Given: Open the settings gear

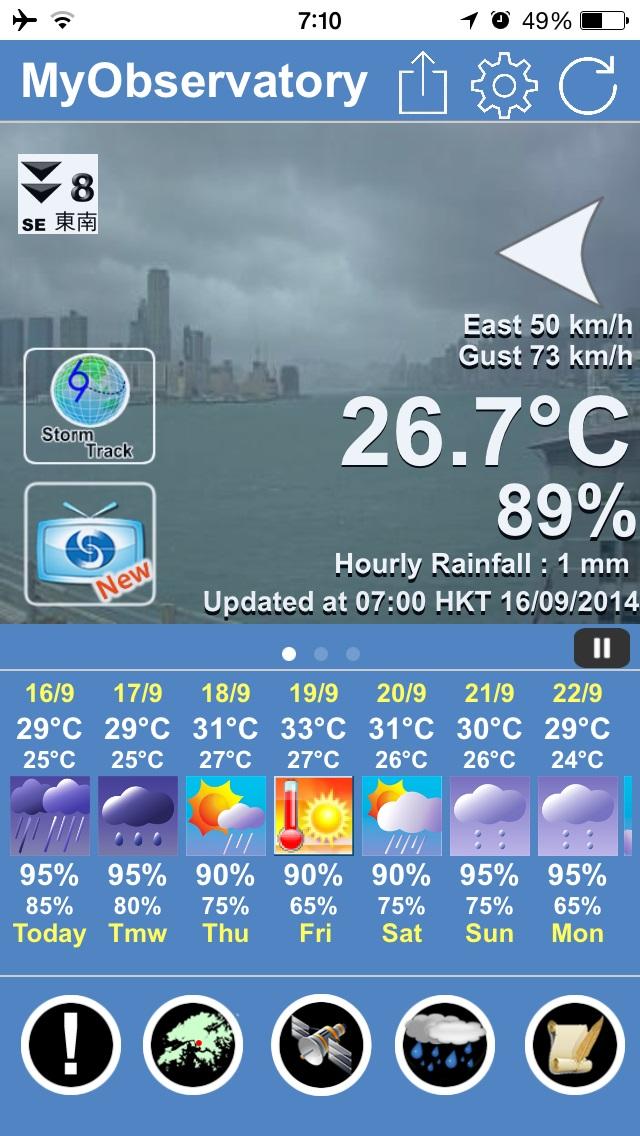Looking at the screenshot, I should (x=504, y=83).
